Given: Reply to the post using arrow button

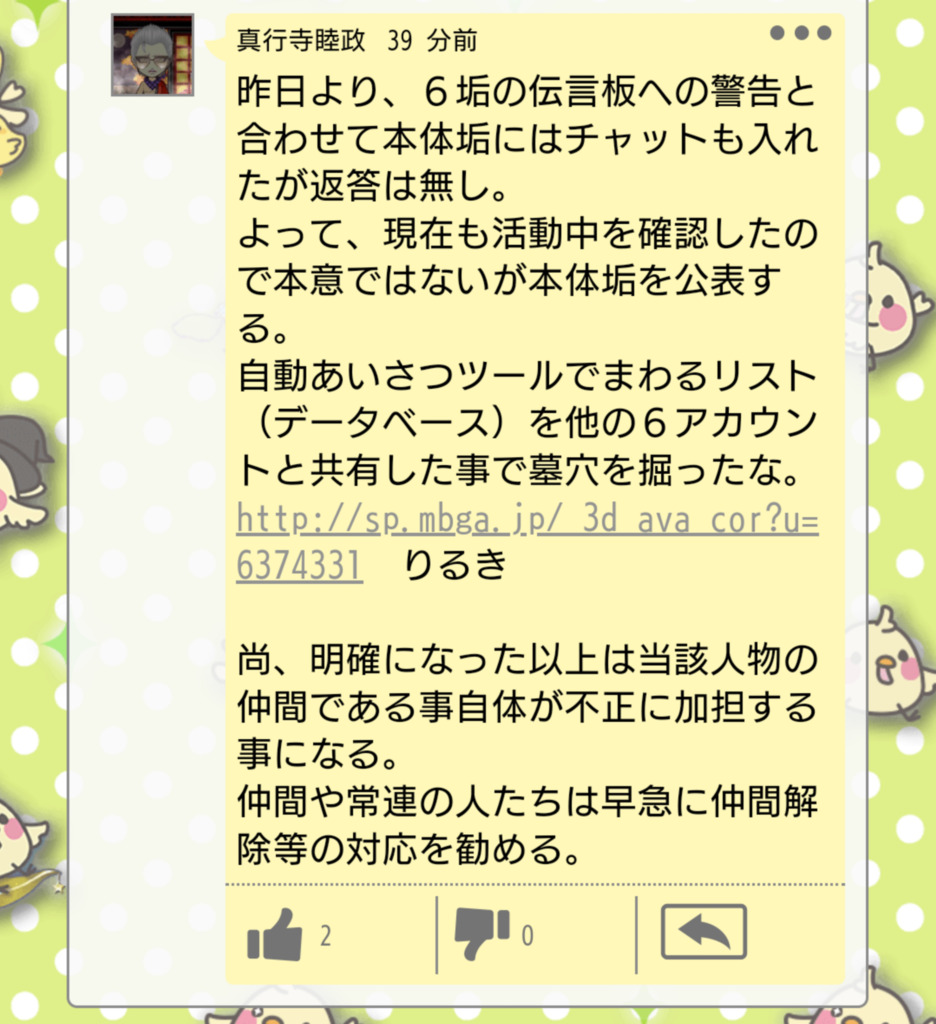Looking at the screenshot, I should point(703,932).
